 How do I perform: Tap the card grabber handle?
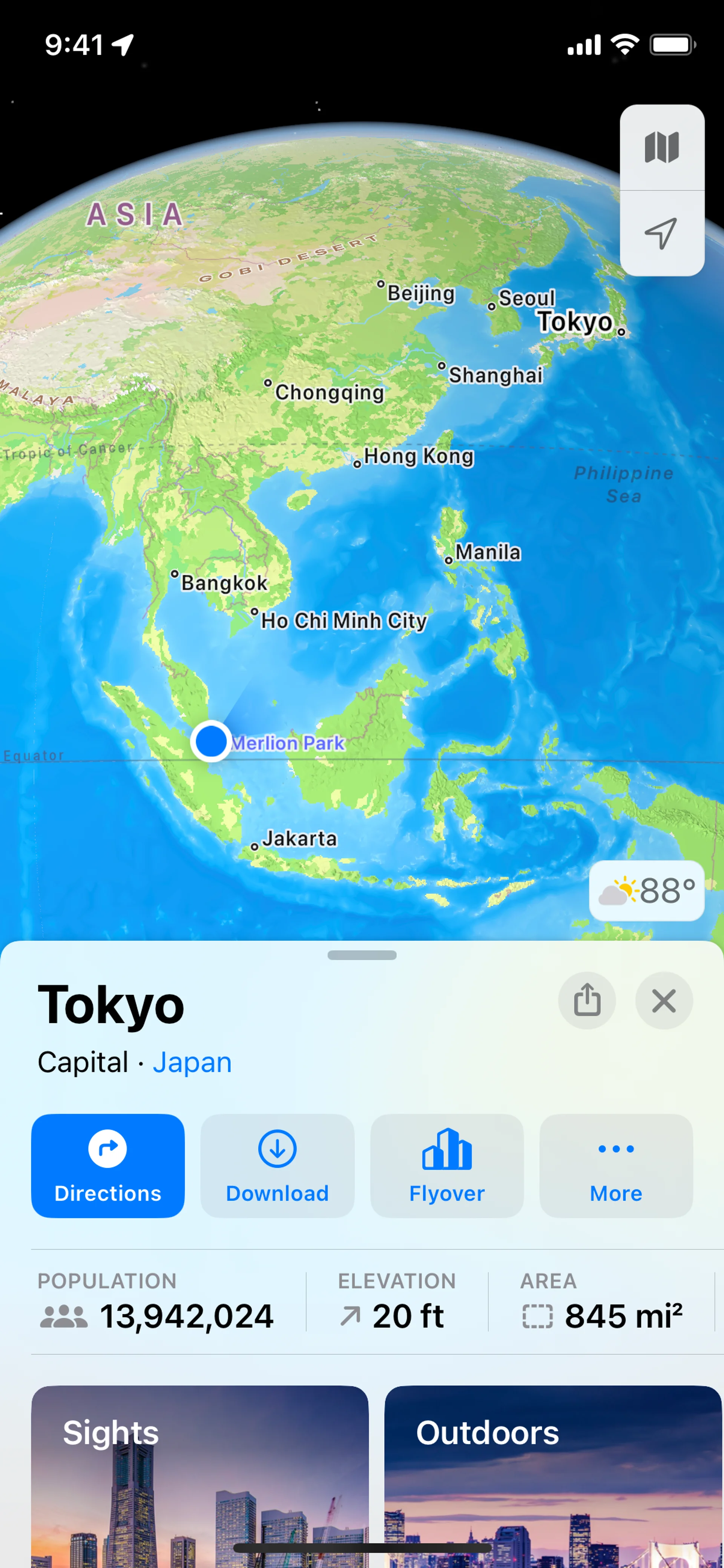click(362, 955)
